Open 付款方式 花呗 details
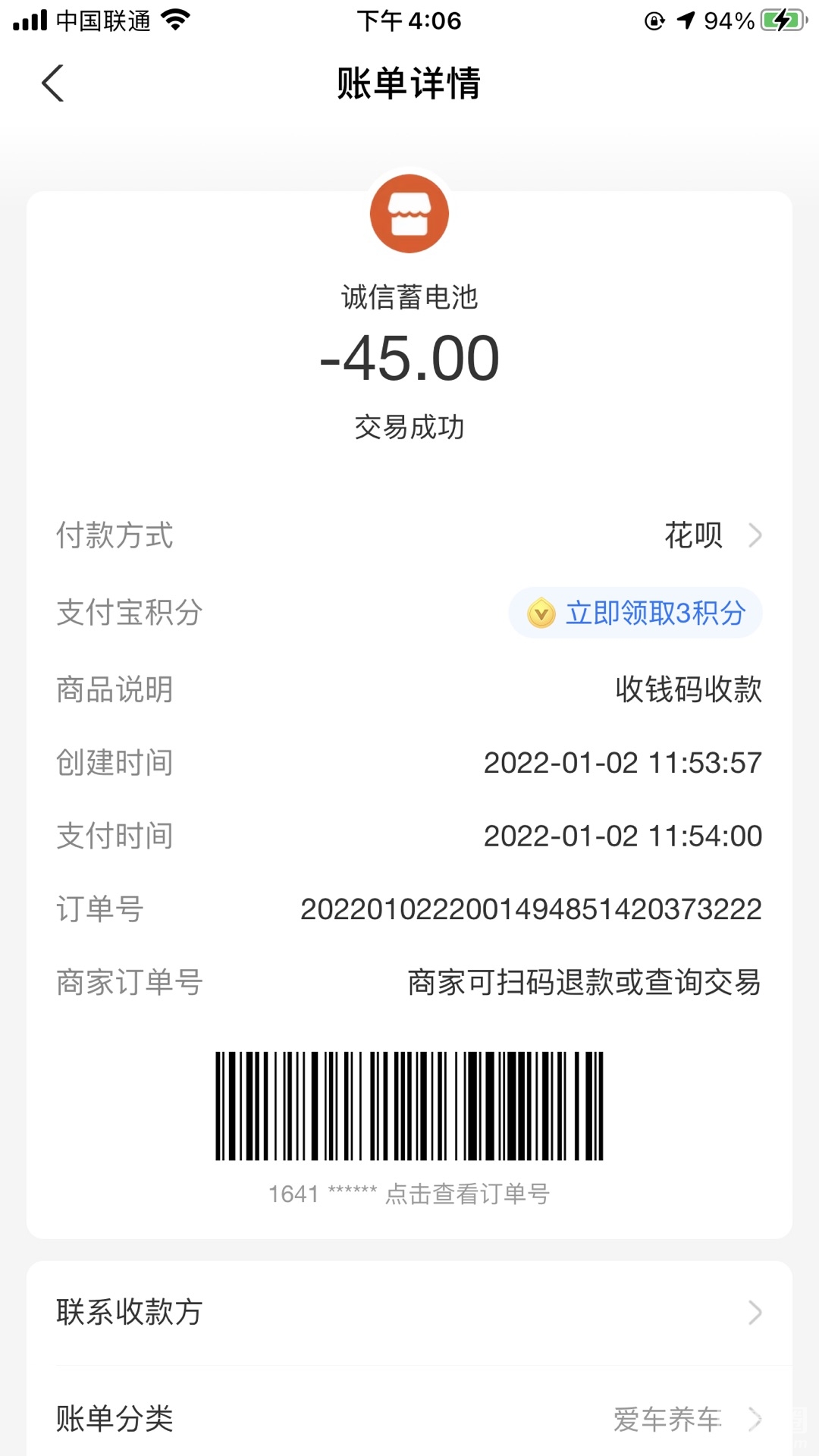The height and width of the screenshot is (1456, 819). [711, 535]
